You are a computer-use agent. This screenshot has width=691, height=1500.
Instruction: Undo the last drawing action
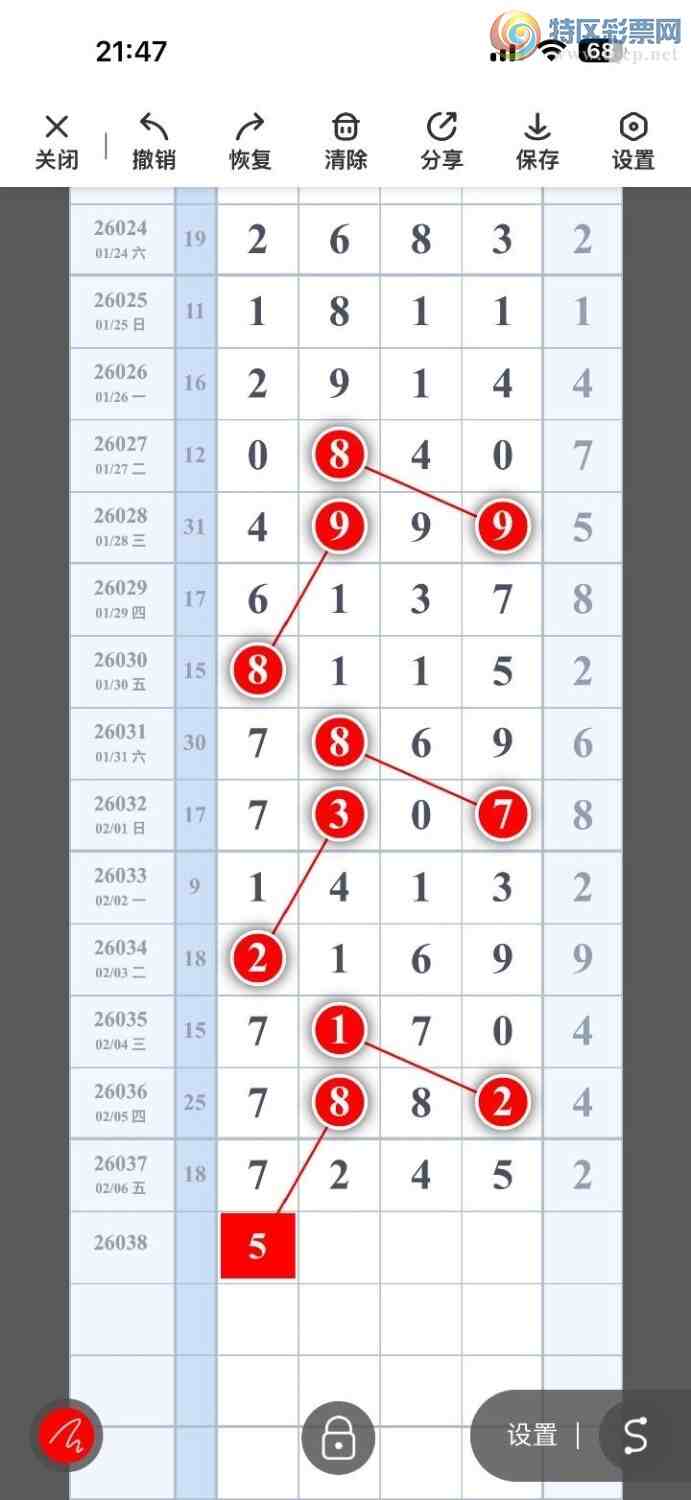[x=154, y=142]
